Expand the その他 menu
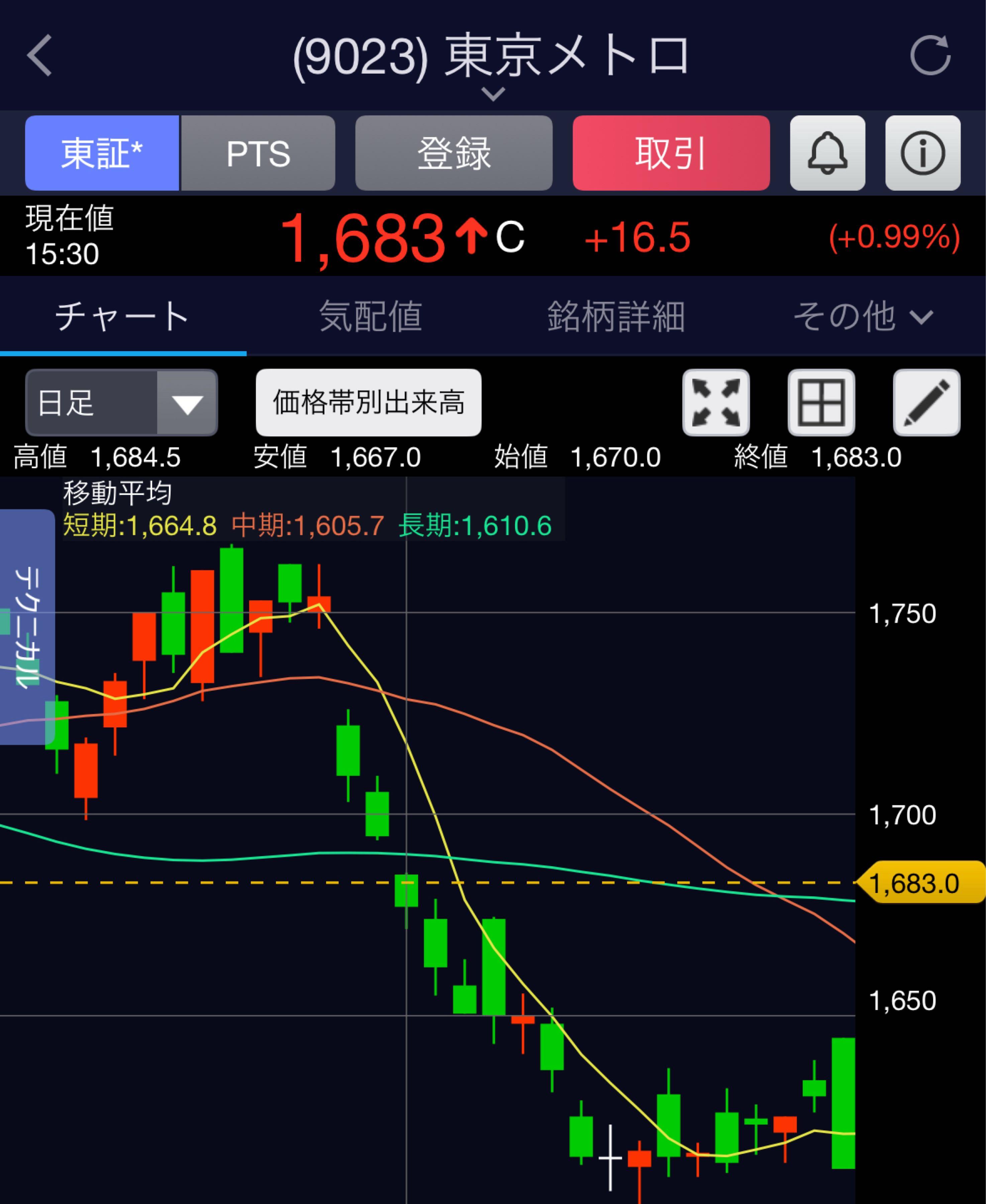Screen dimensions: 986x1204 click(862, 316)
